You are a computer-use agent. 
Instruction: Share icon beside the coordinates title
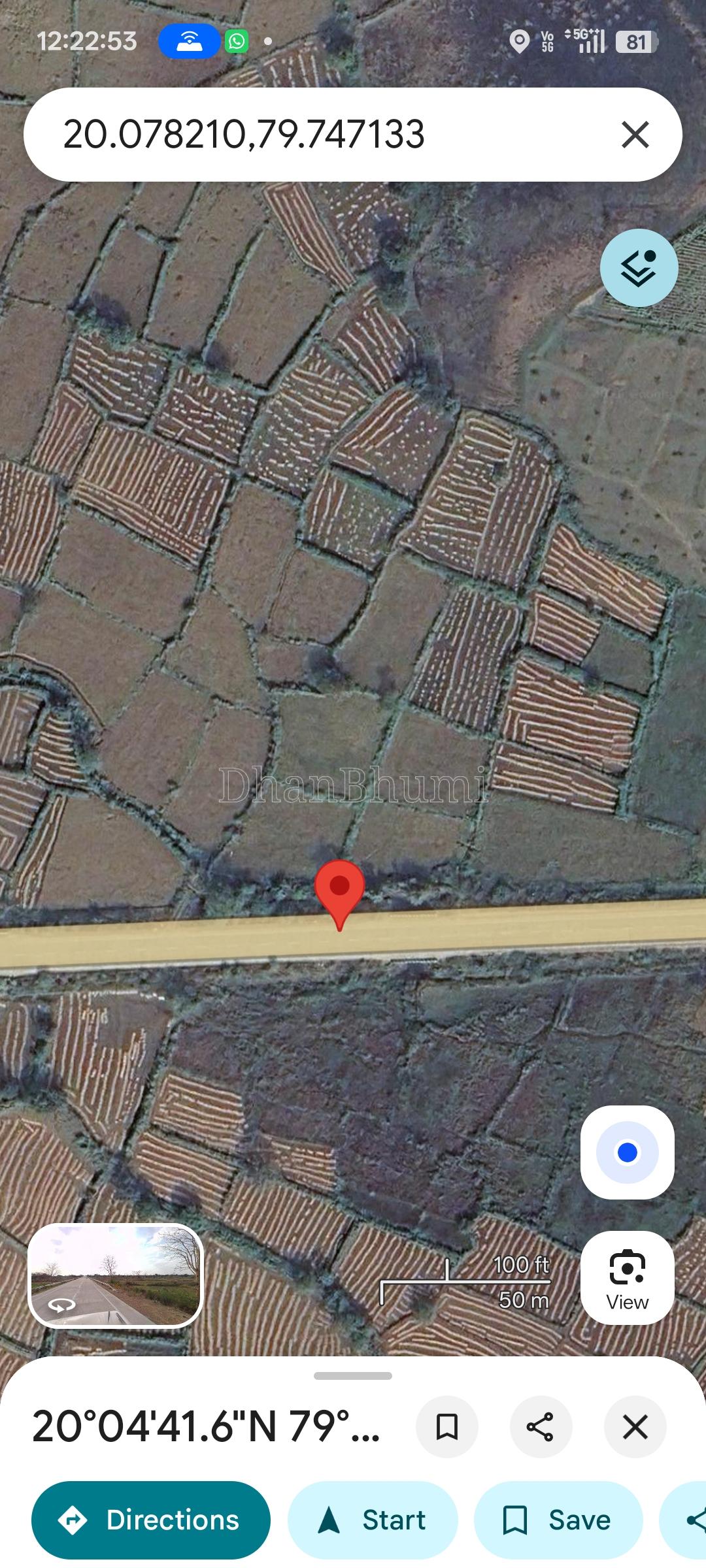pyautogui.click(x=541, y=1427)
